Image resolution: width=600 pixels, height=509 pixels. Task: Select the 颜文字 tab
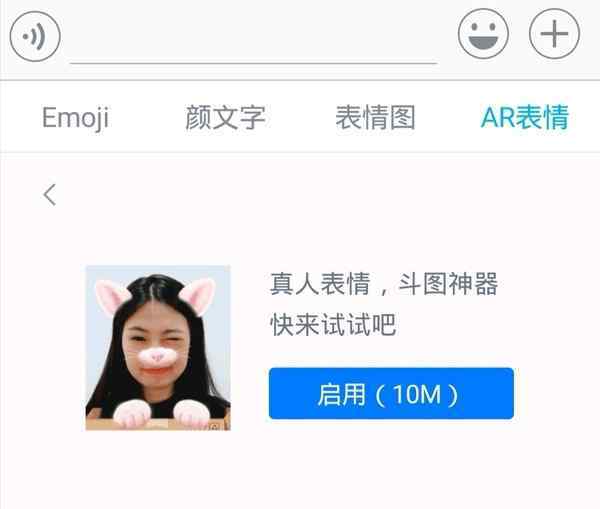point(225,117)
